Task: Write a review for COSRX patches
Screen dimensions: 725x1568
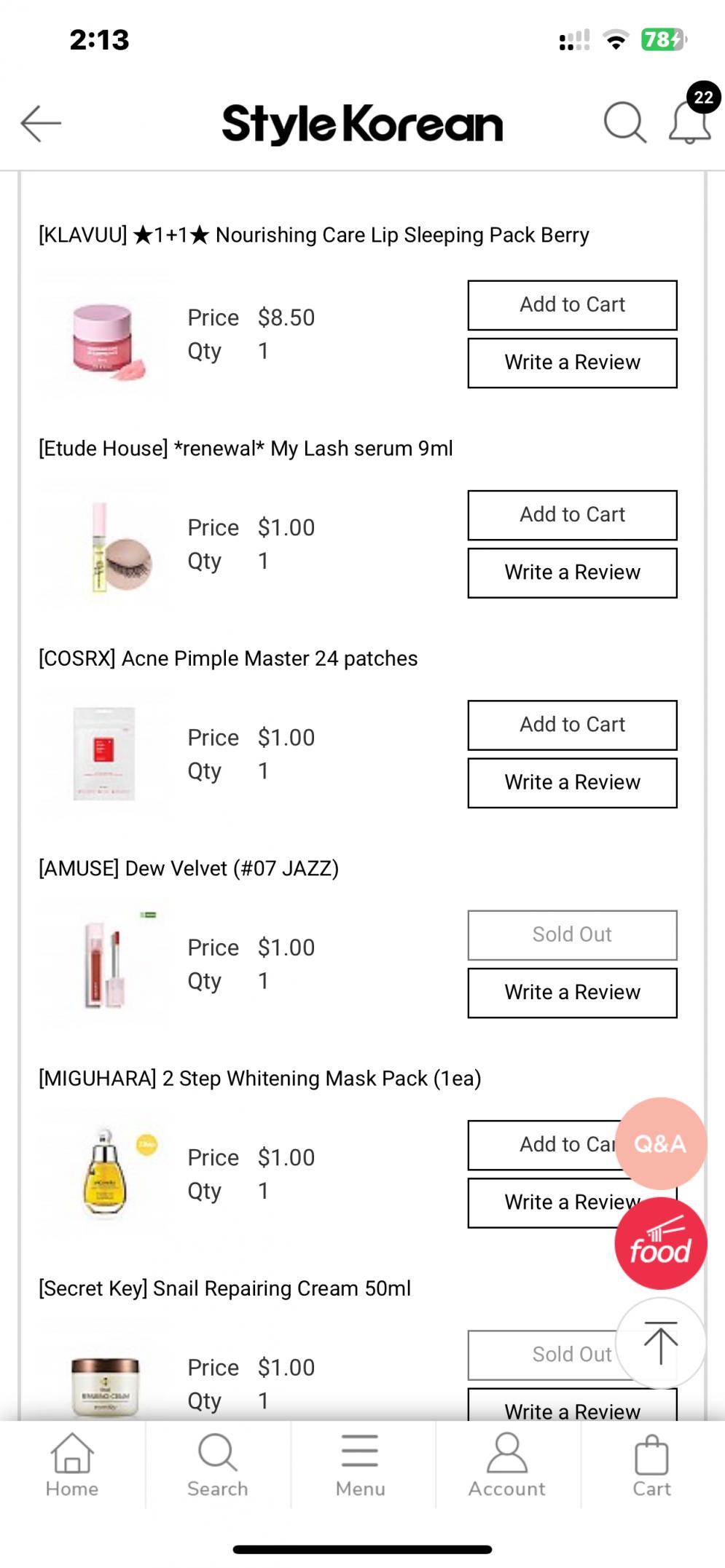Action: pyautogui.click(x=572, y=783)
